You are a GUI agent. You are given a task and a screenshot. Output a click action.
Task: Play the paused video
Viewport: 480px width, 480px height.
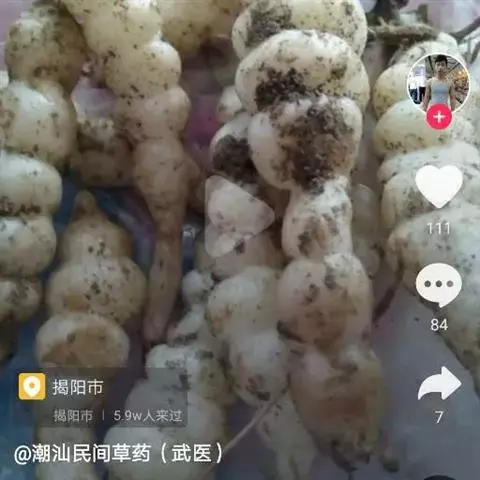[x=237, y=217]
